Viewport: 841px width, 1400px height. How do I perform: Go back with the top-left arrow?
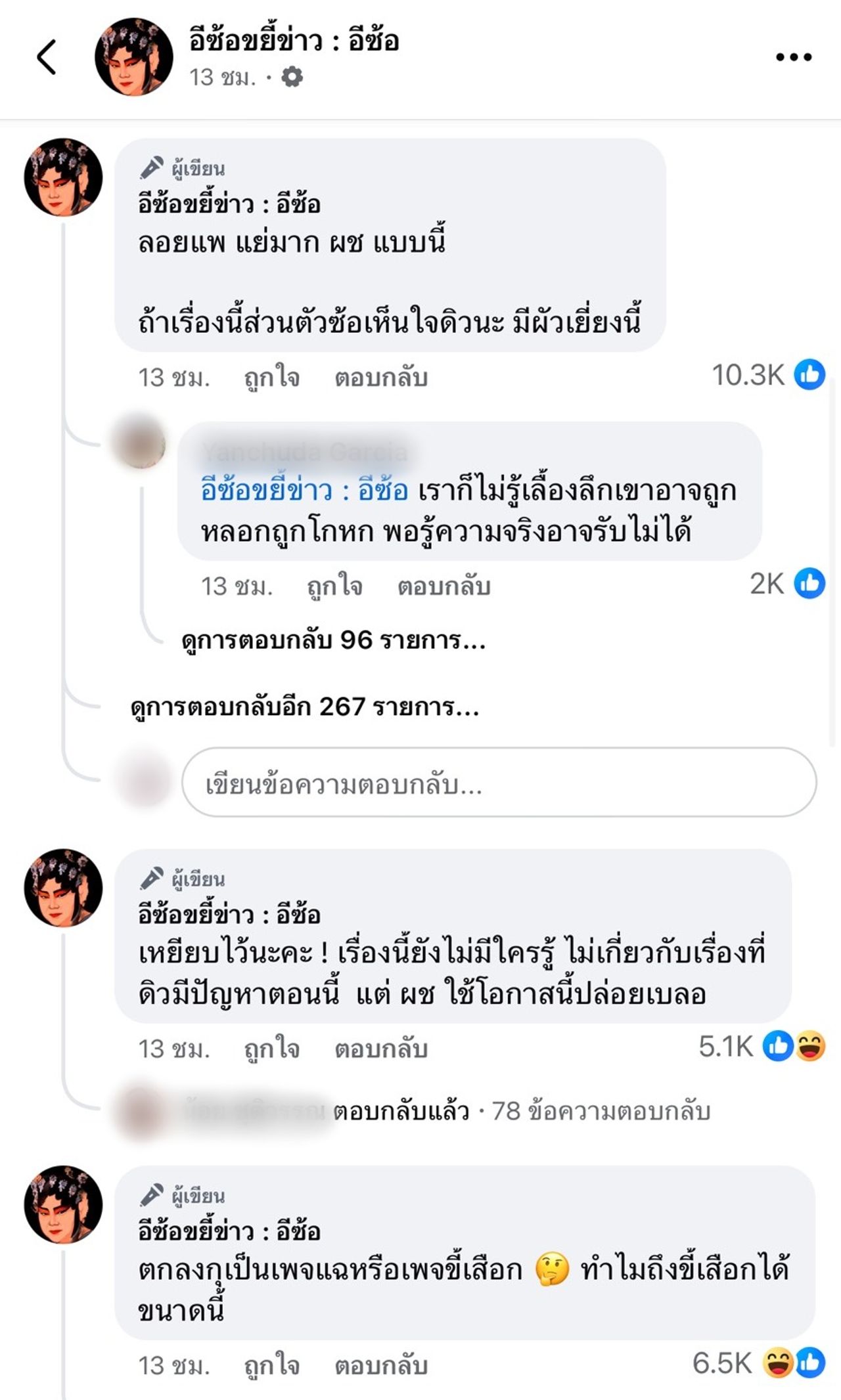[x=47, y=57]
